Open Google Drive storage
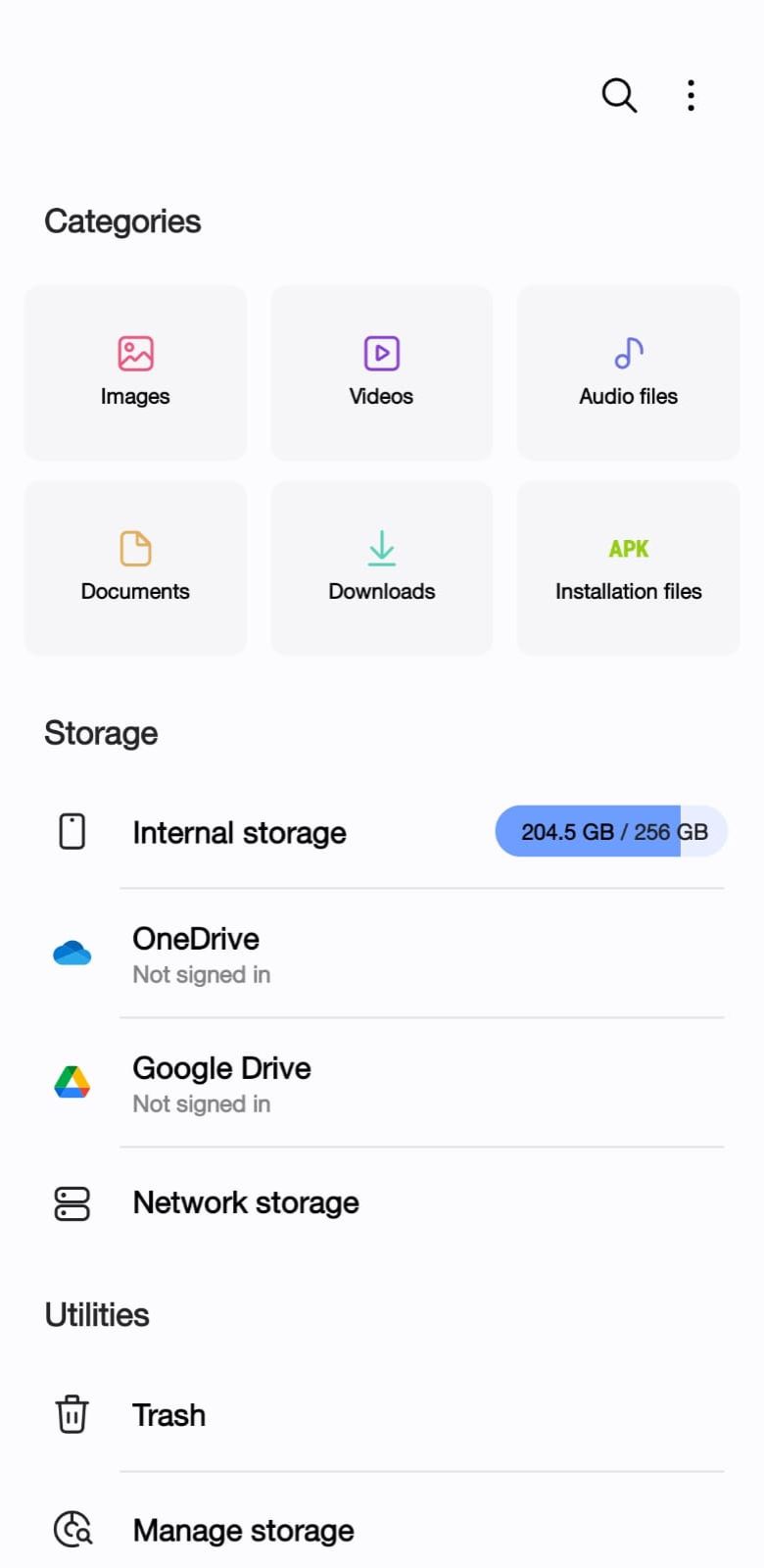This screenshot has width=764, height=1568. (x=382, y=1083)
